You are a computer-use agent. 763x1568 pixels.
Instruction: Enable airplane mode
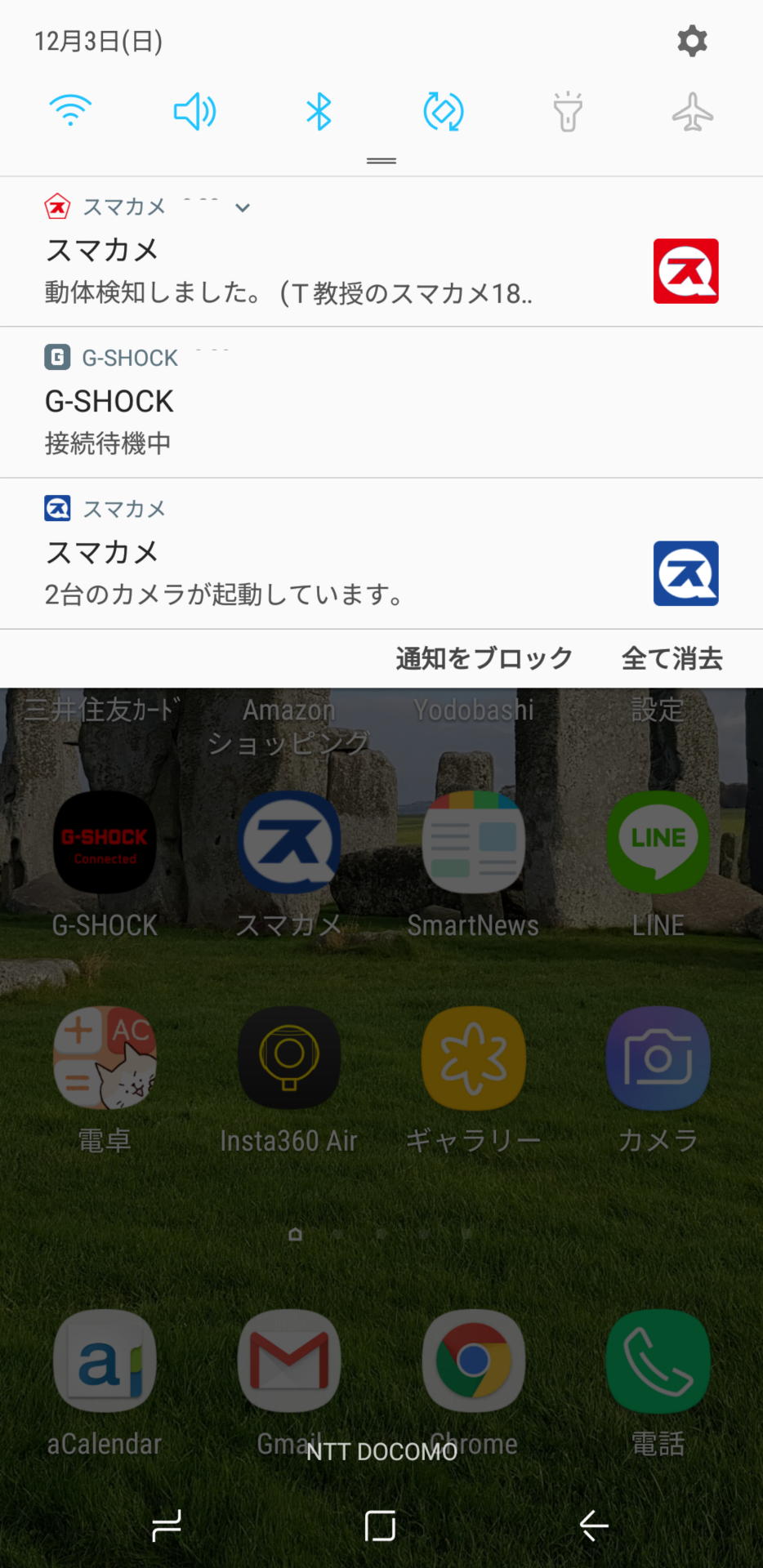coord(692,111)
